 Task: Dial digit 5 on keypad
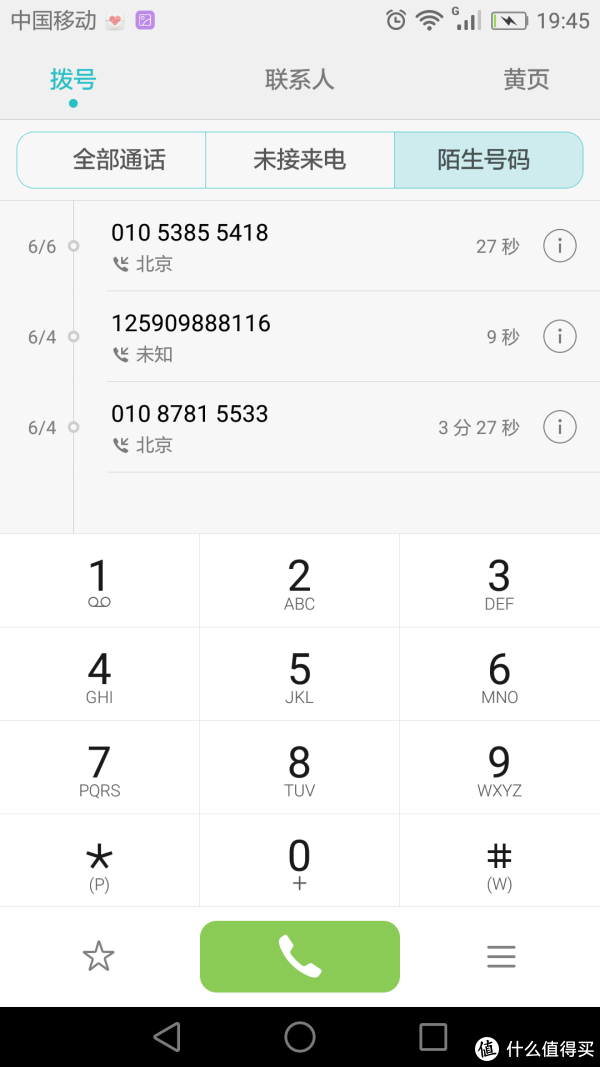tap(299, 674)
